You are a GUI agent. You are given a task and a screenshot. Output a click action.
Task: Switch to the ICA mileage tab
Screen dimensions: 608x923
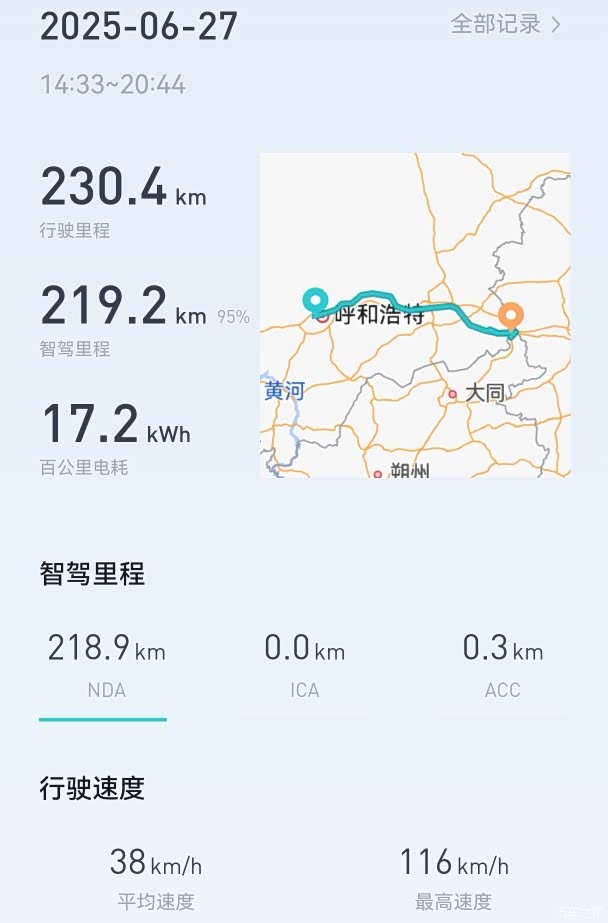304,666
